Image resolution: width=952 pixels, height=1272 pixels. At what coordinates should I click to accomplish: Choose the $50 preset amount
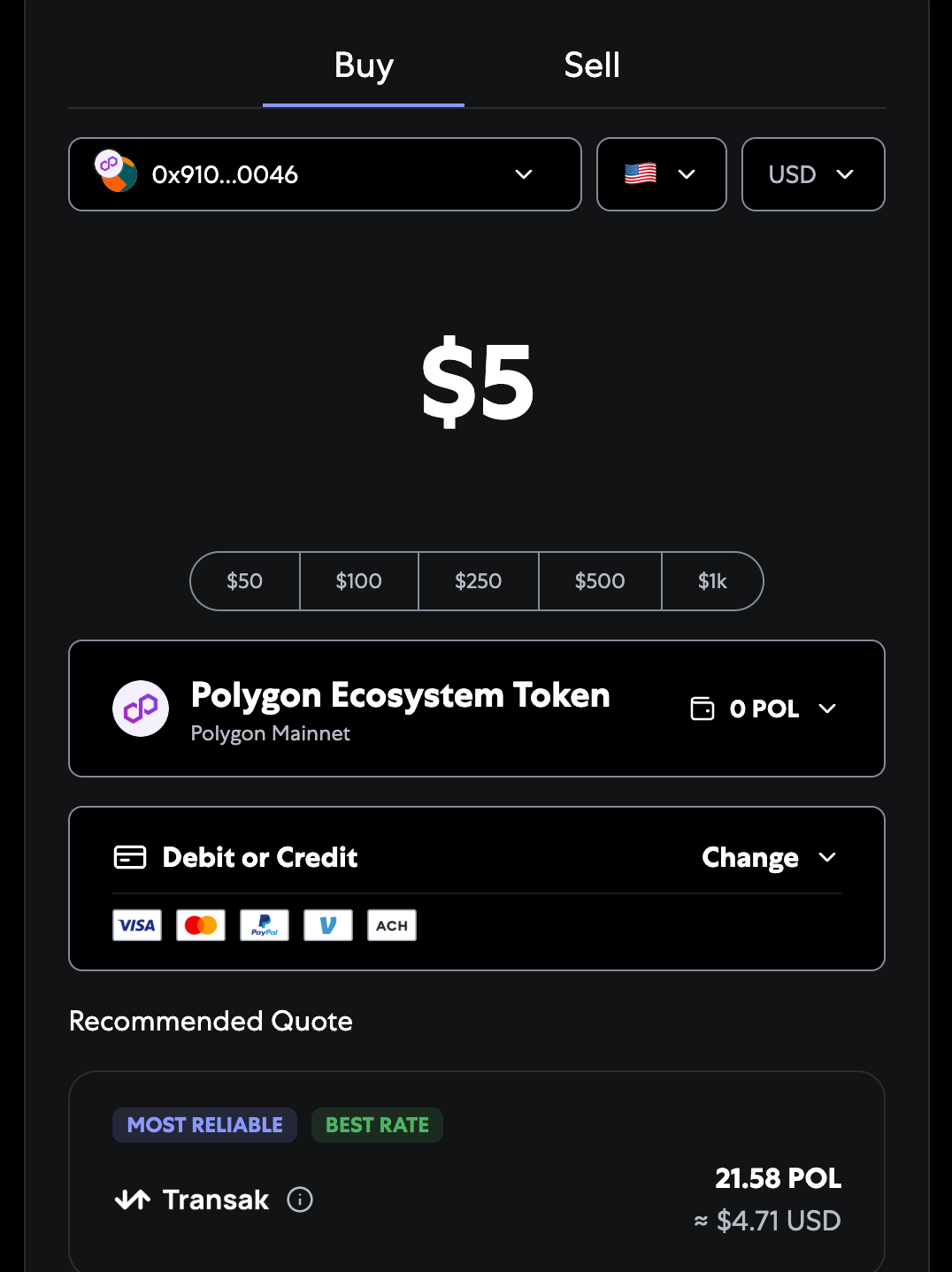pos(245,581)
